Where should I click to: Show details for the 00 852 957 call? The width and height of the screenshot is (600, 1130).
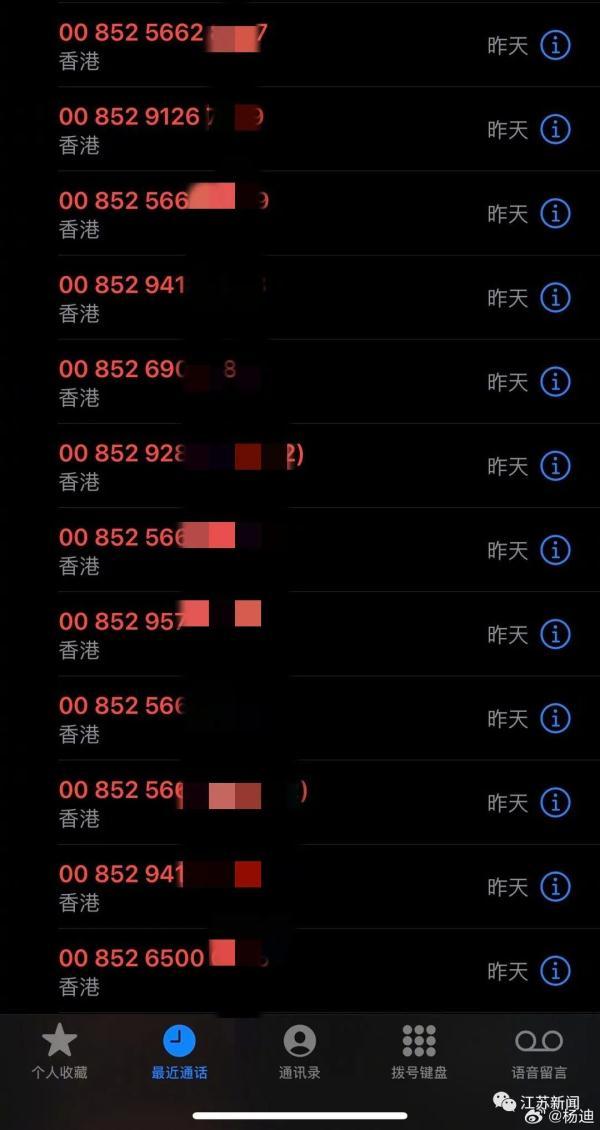(555, 633)
